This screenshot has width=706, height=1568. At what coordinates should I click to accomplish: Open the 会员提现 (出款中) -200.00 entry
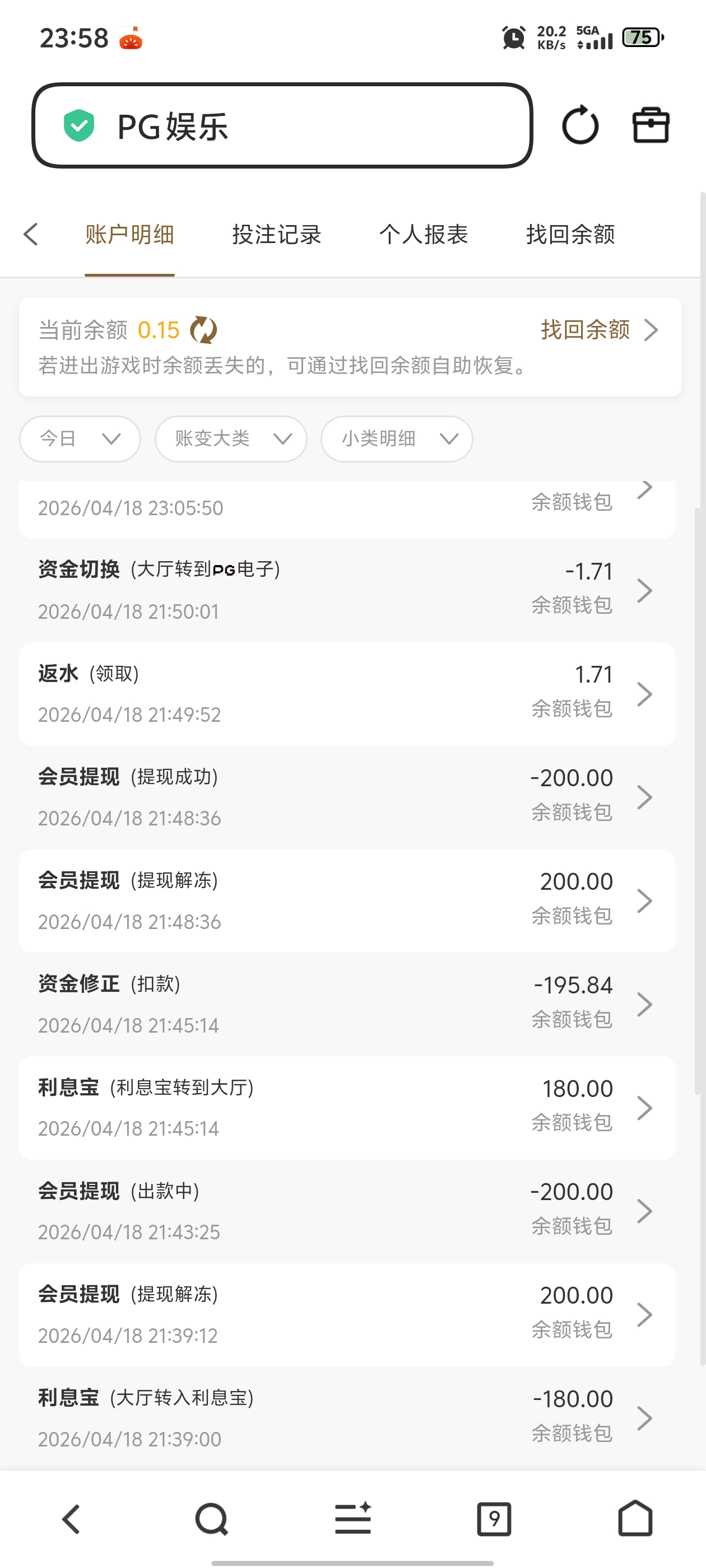click(347, 1211)
